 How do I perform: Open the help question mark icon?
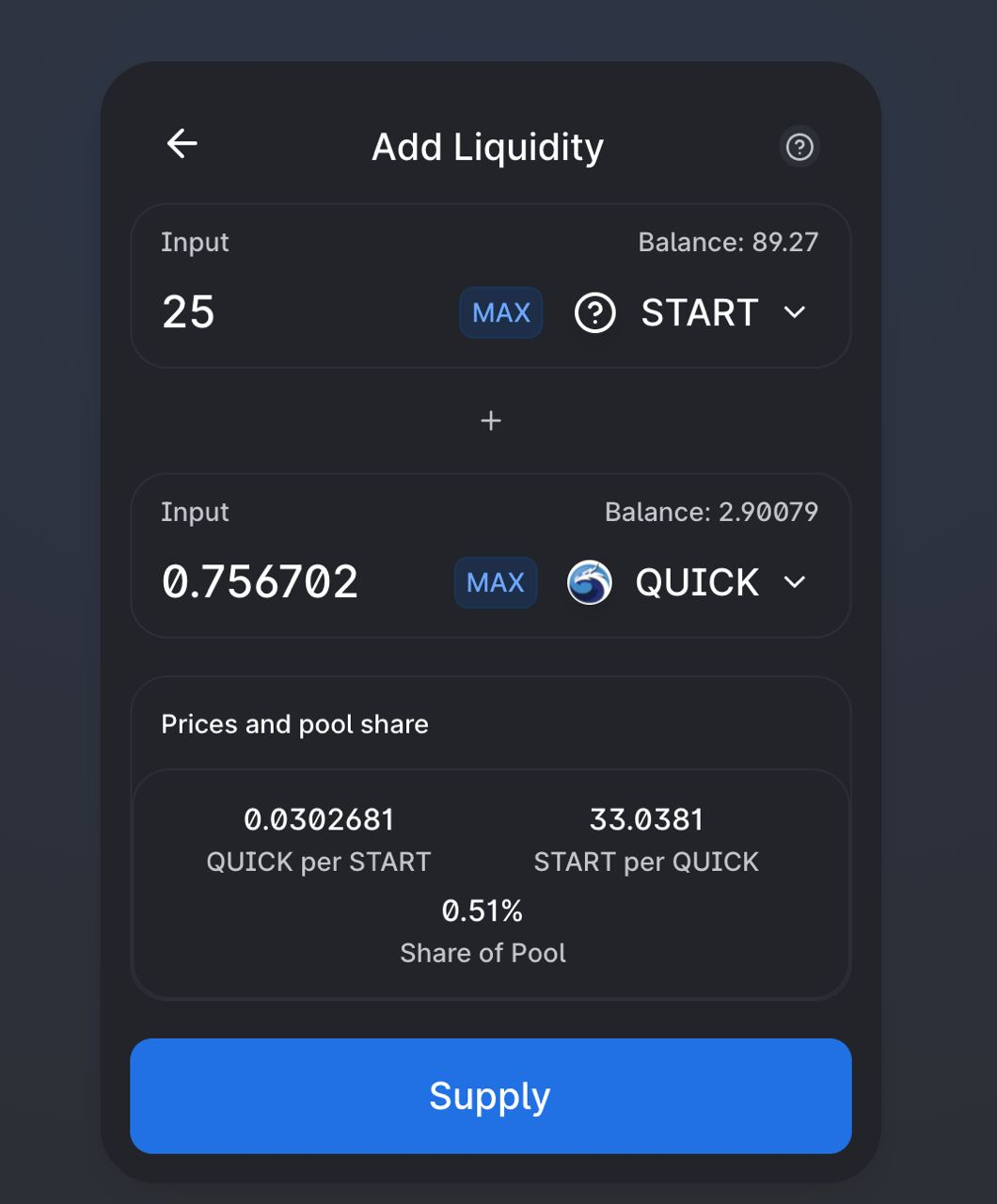coord(799,147)
